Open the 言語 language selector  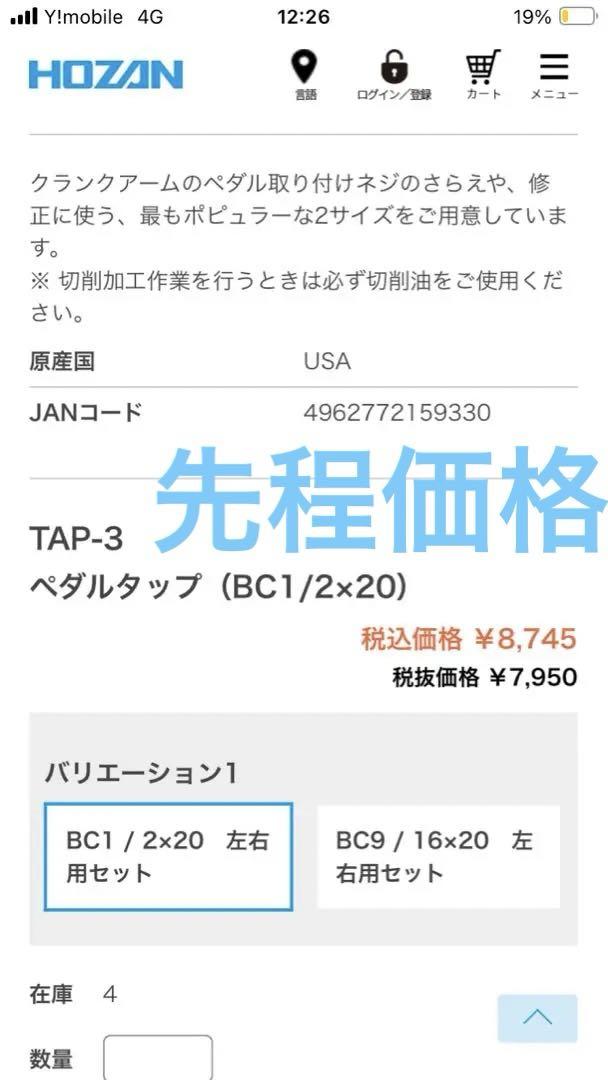click(306, 76)
